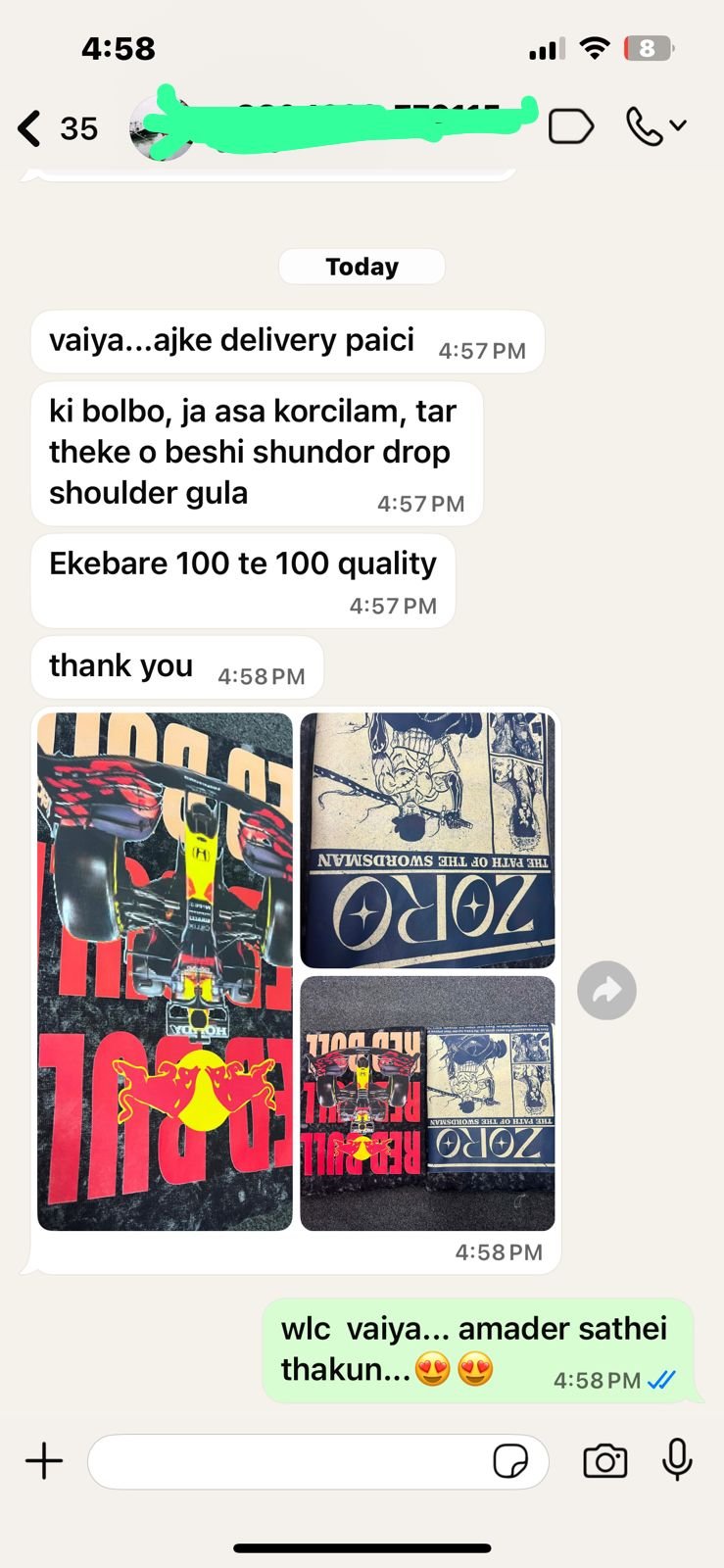
Task: Open the large Red Bull car photo
Action: [165, 971]
